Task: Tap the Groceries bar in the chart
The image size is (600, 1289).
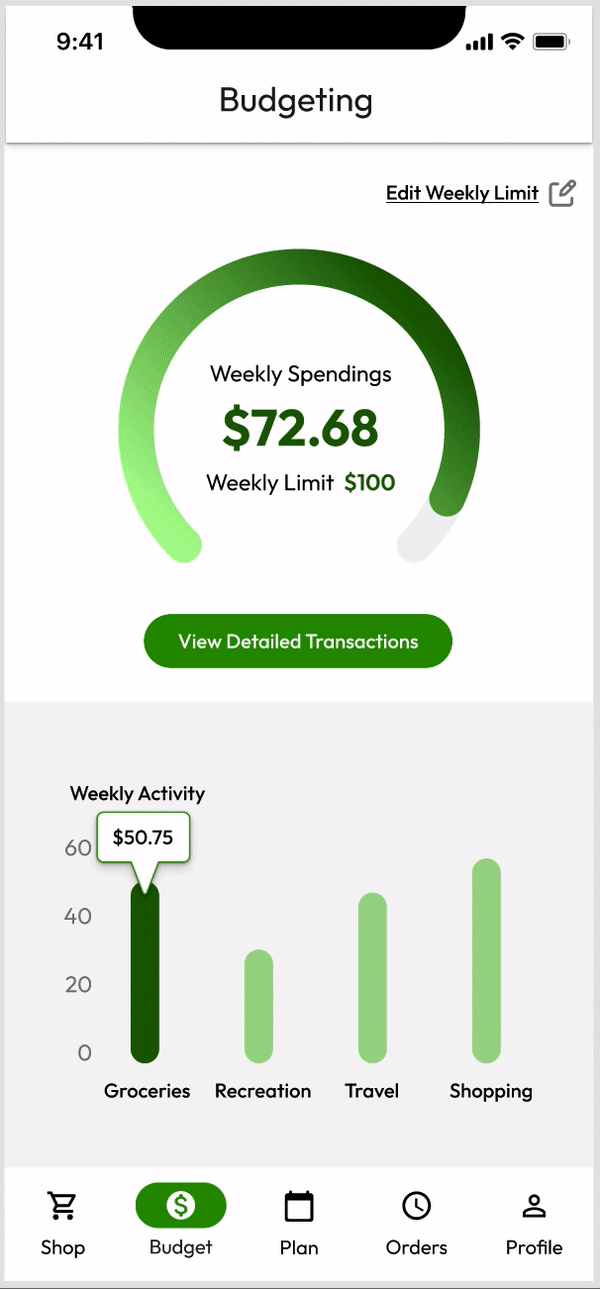Action: pyautogui.click(x=145, y=975)
